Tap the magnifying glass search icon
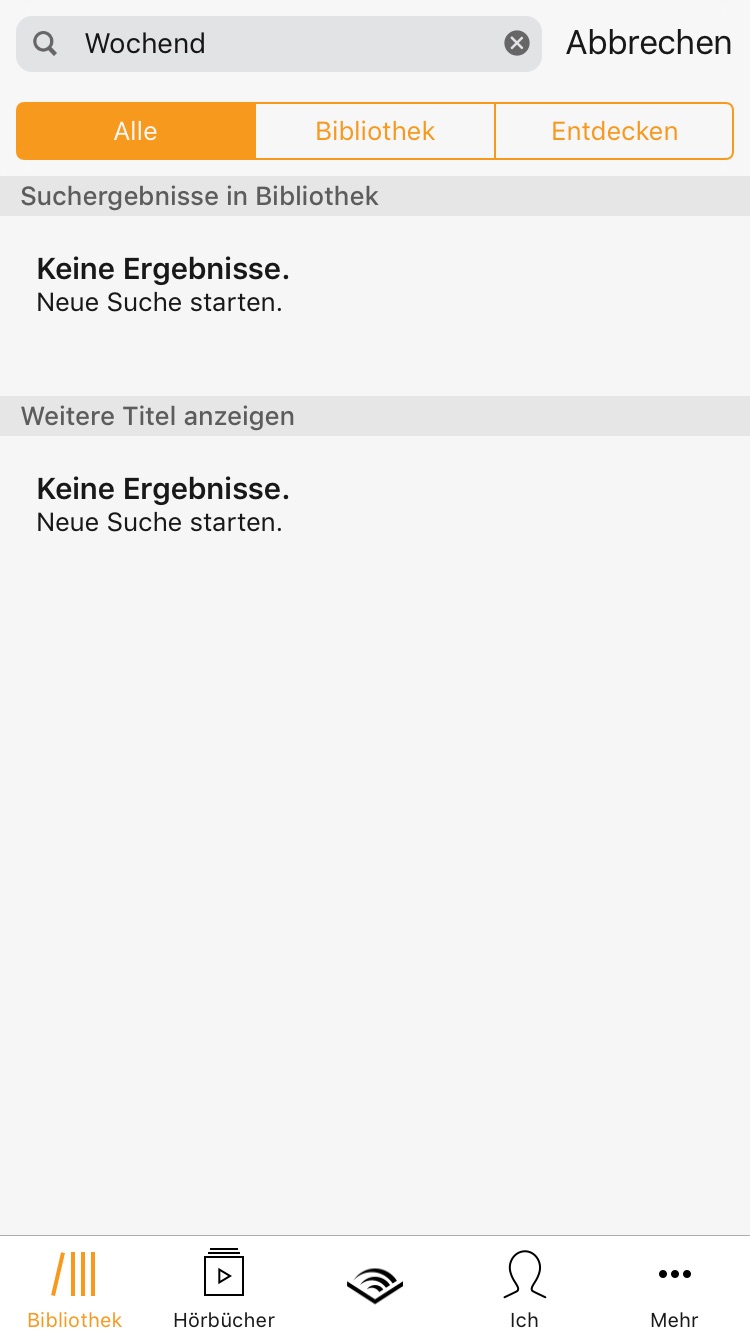 click(44, 43)
